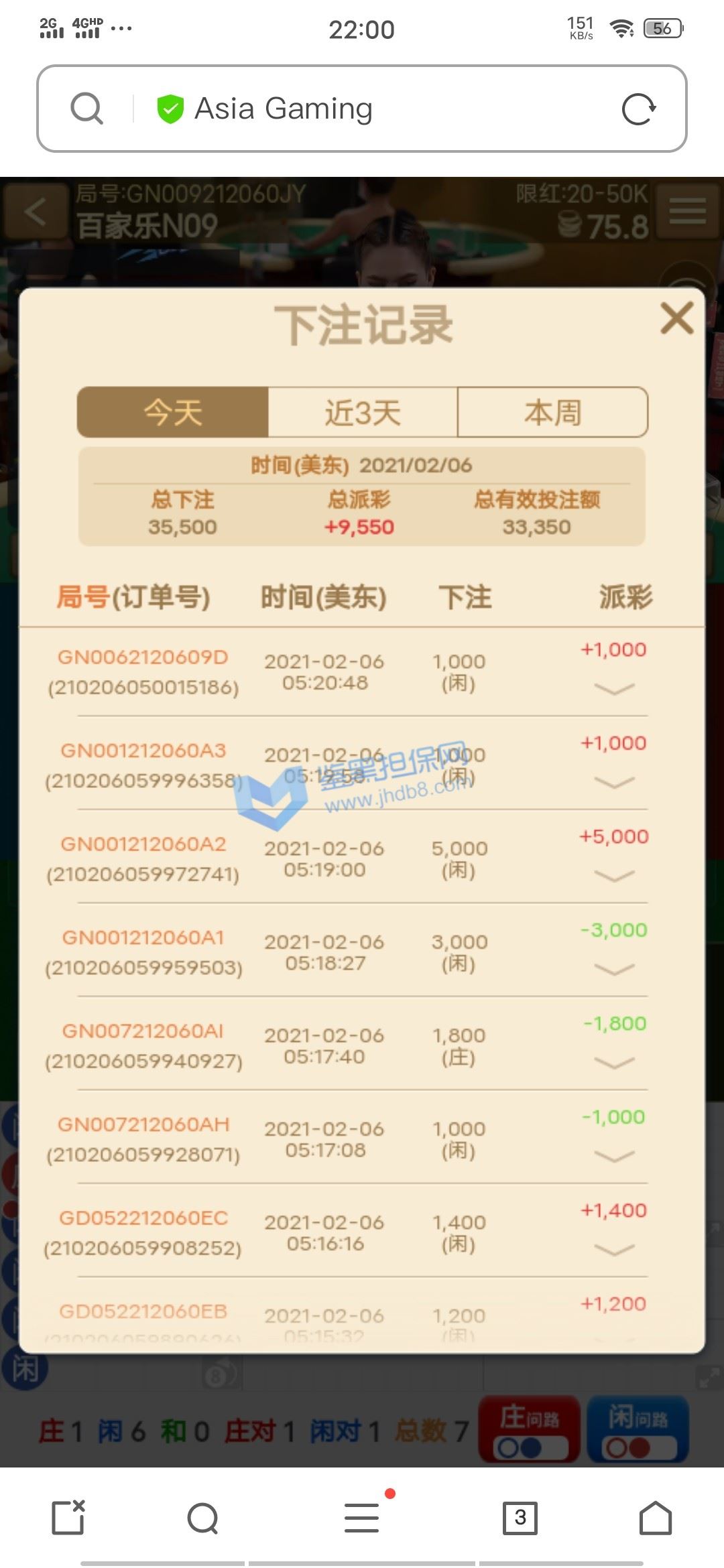Close the current browser tab

68,1518
